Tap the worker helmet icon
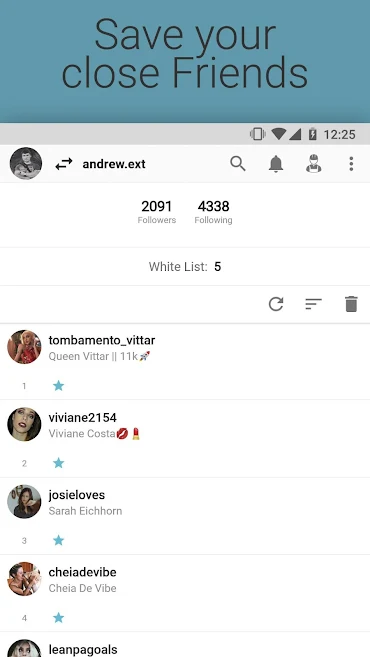The height and width of the screenshot is (657, 370). 313,164
